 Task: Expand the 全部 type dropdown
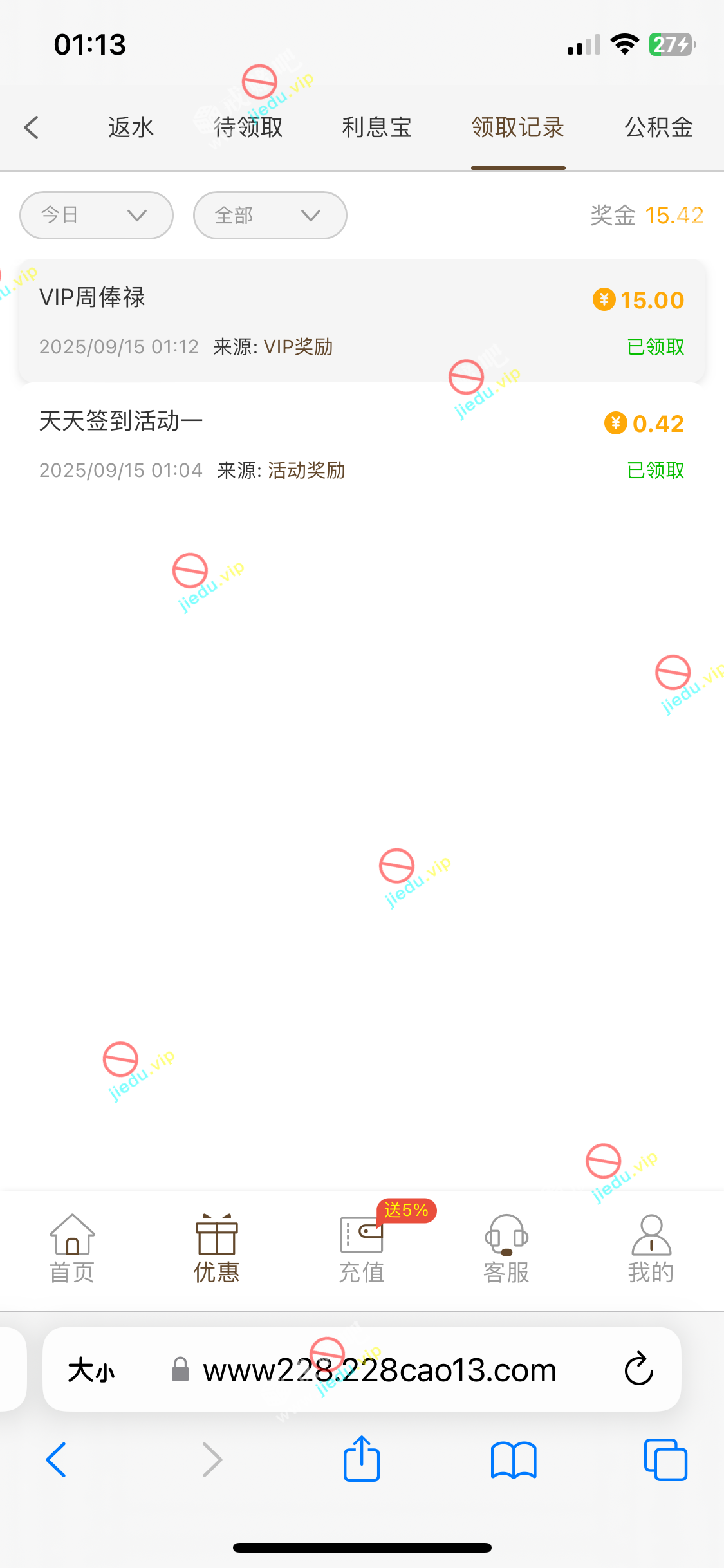pos(270,215)
